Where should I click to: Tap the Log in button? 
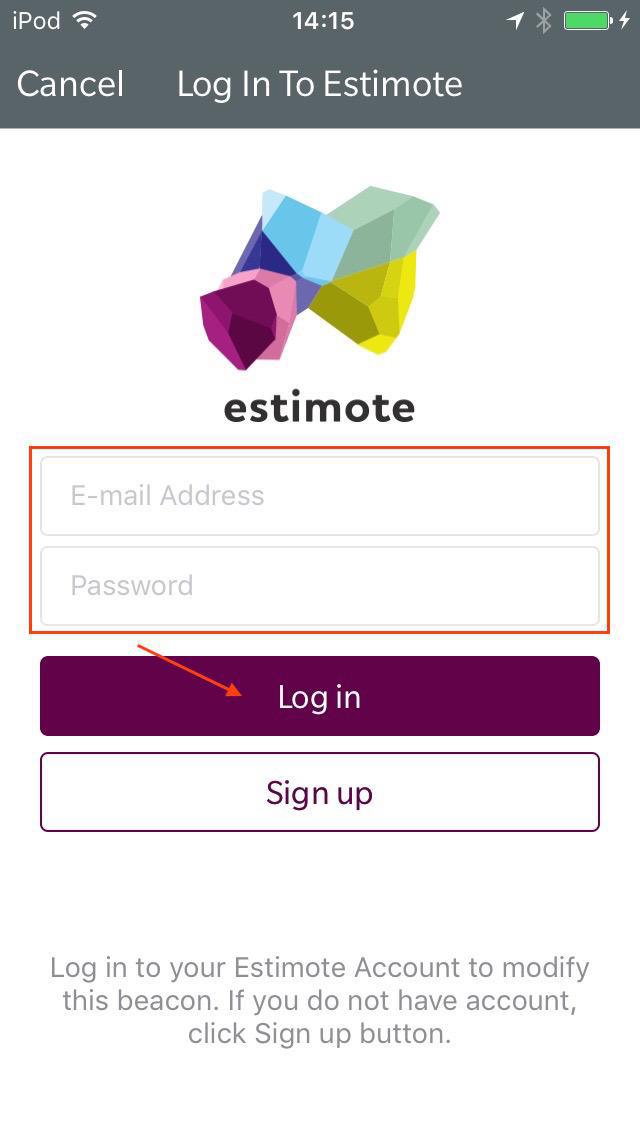click(x=319, y=696)
